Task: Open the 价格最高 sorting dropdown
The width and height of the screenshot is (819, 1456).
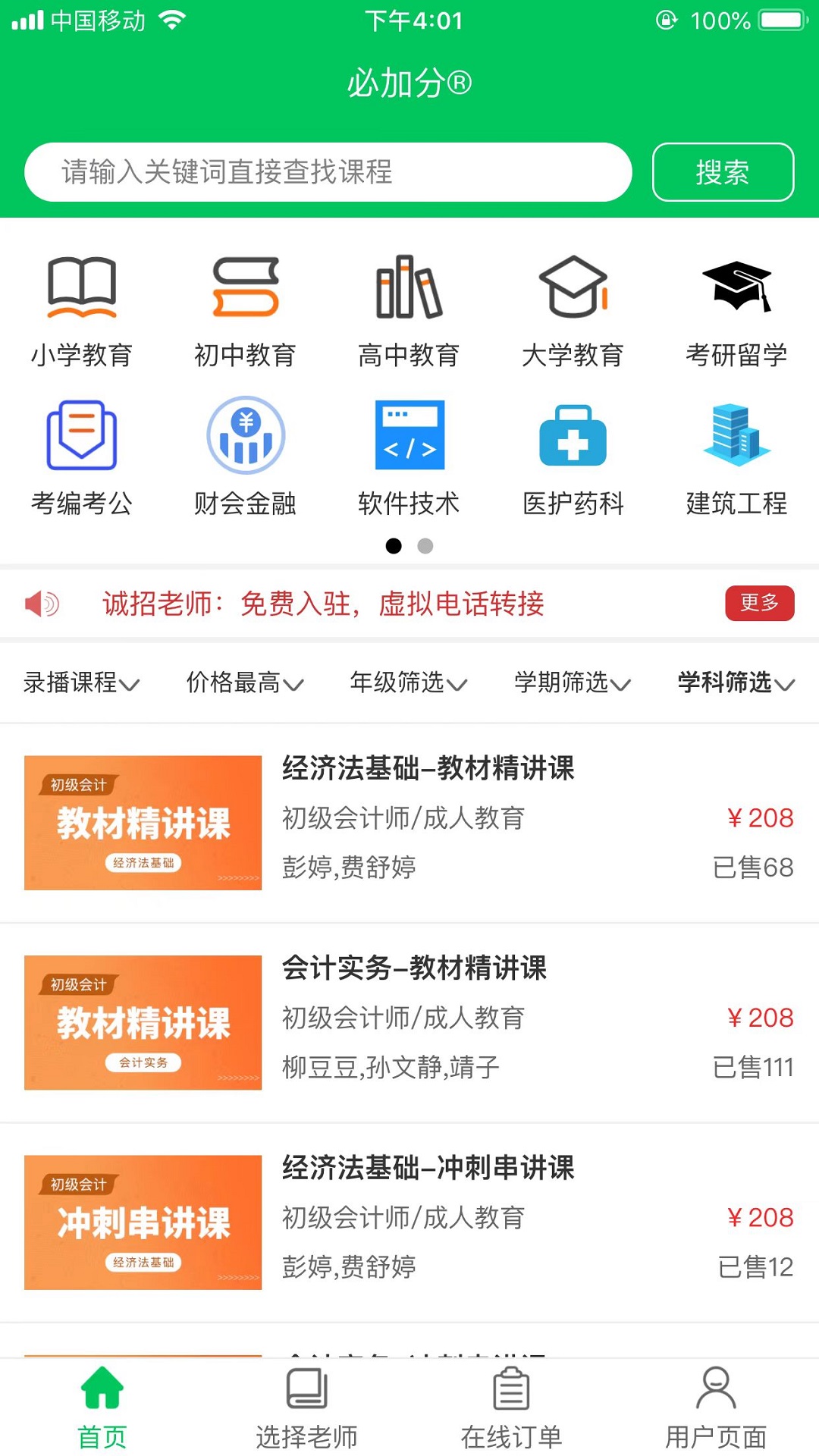Action: coord(246,682)
